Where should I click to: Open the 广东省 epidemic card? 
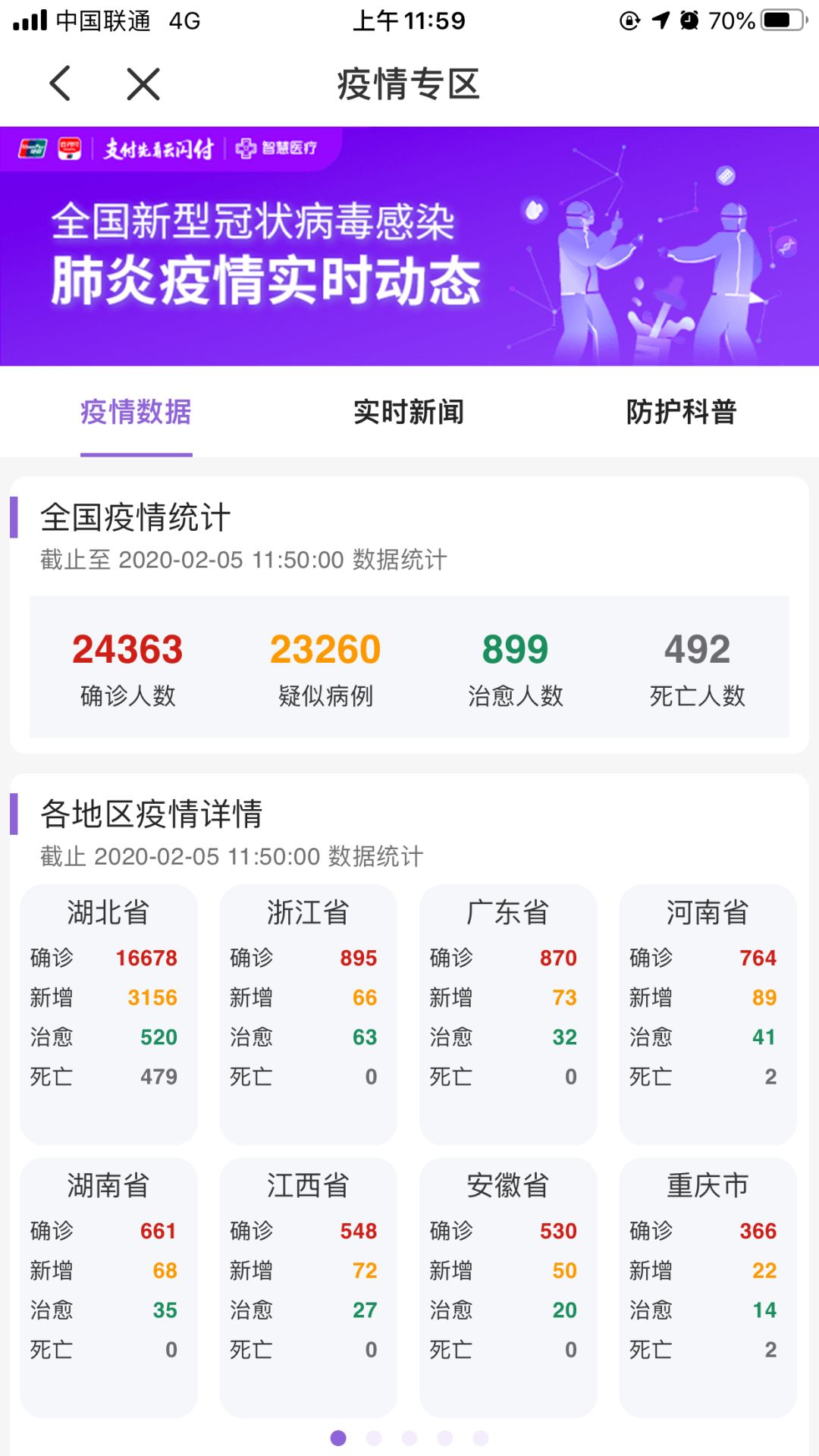508,1013
